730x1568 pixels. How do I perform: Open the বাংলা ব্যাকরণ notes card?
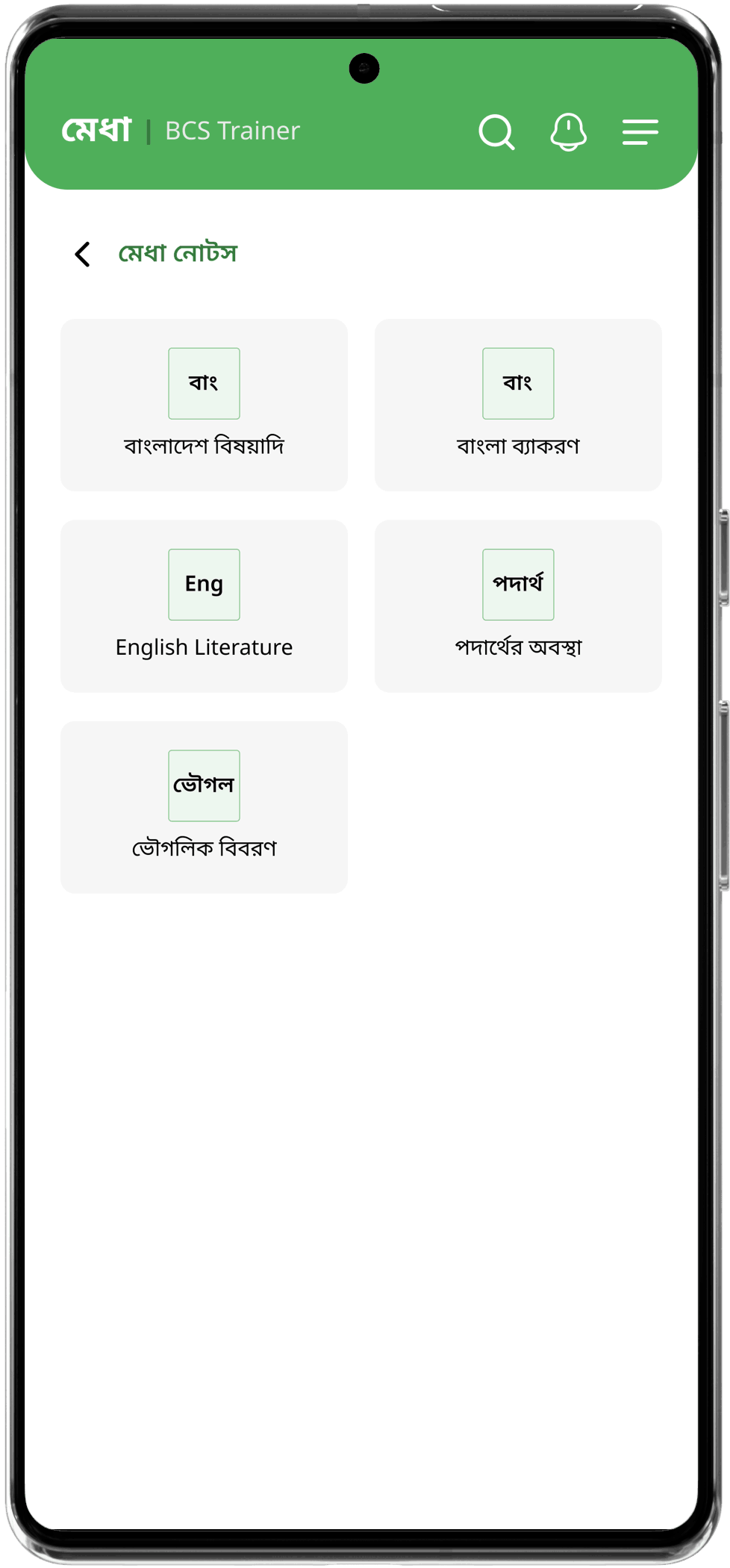[x=518, y=405]
